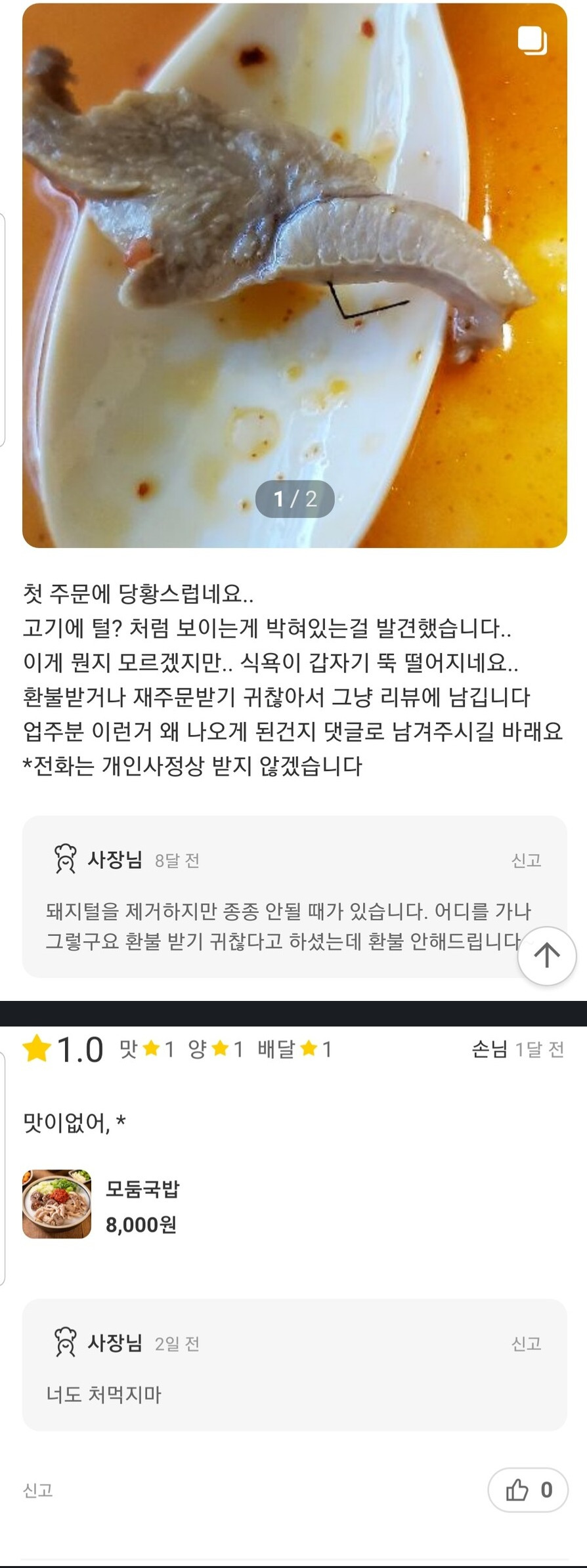This screenshot has height=1568, width=587.
Task: Tap the scroll-to-top arrow button
Action: pyautogui.click(x=546, y=956)
